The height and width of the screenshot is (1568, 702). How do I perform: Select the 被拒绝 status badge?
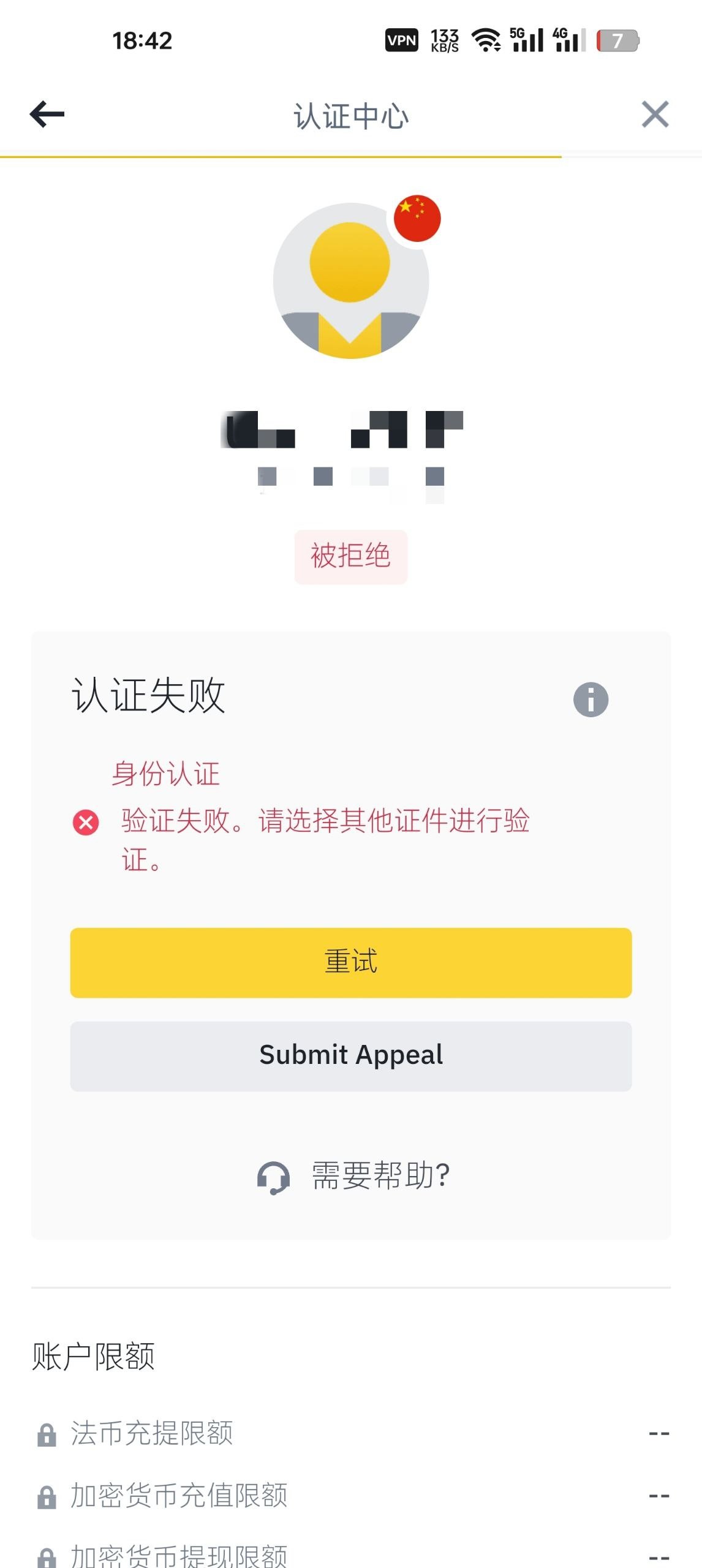(x=350, y=556)
